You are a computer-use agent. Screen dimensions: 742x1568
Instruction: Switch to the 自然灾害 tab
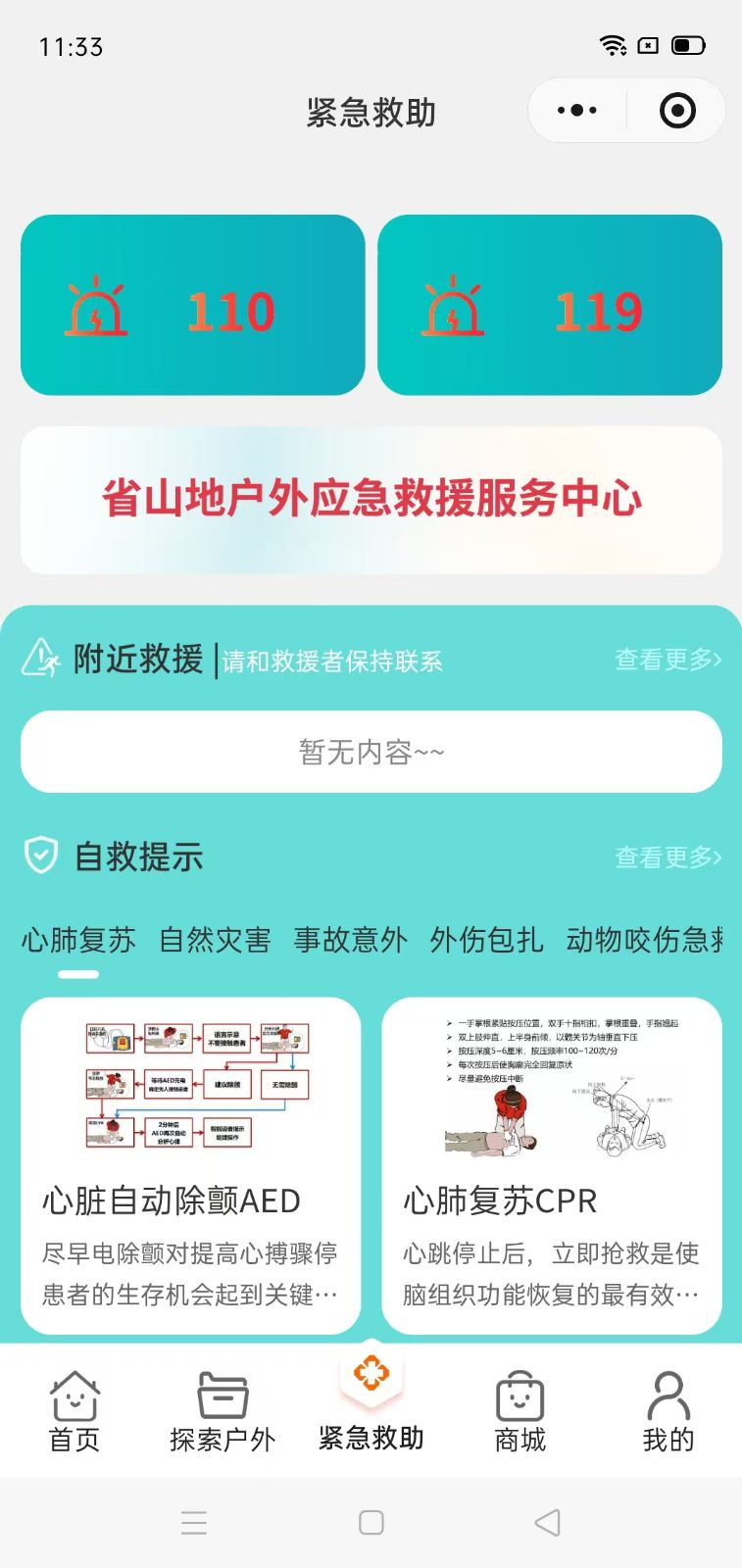(x=215, y=941)
